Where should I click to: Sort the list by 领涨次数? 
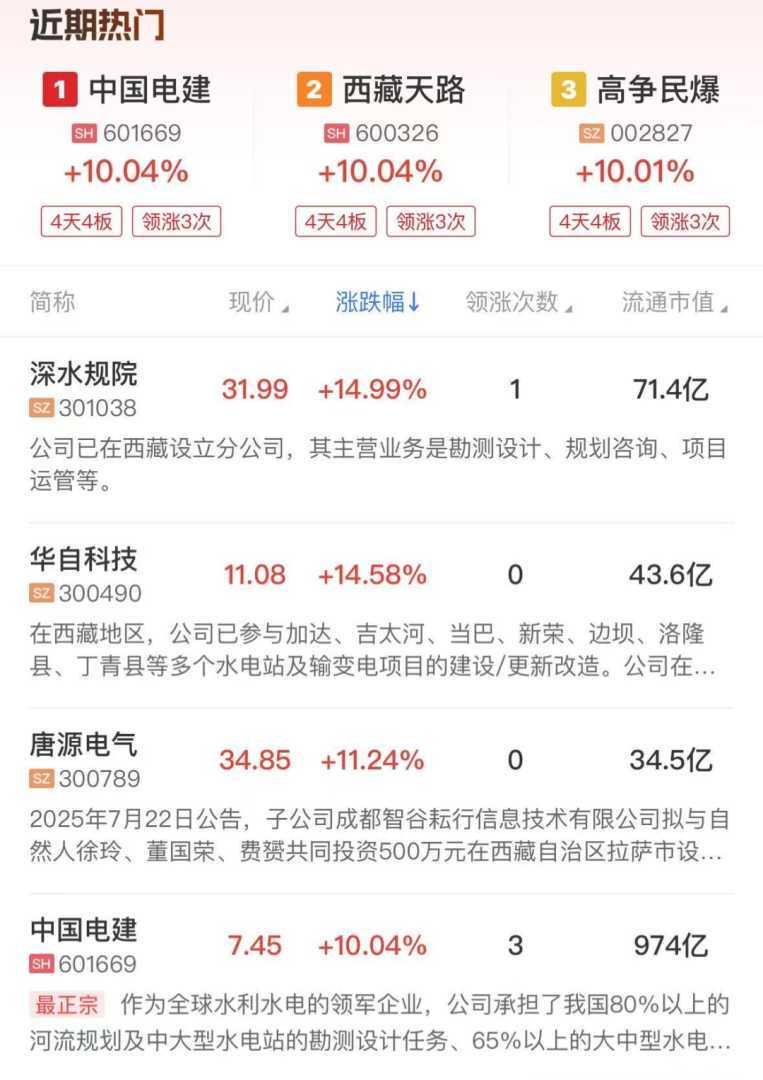point(518,302)
